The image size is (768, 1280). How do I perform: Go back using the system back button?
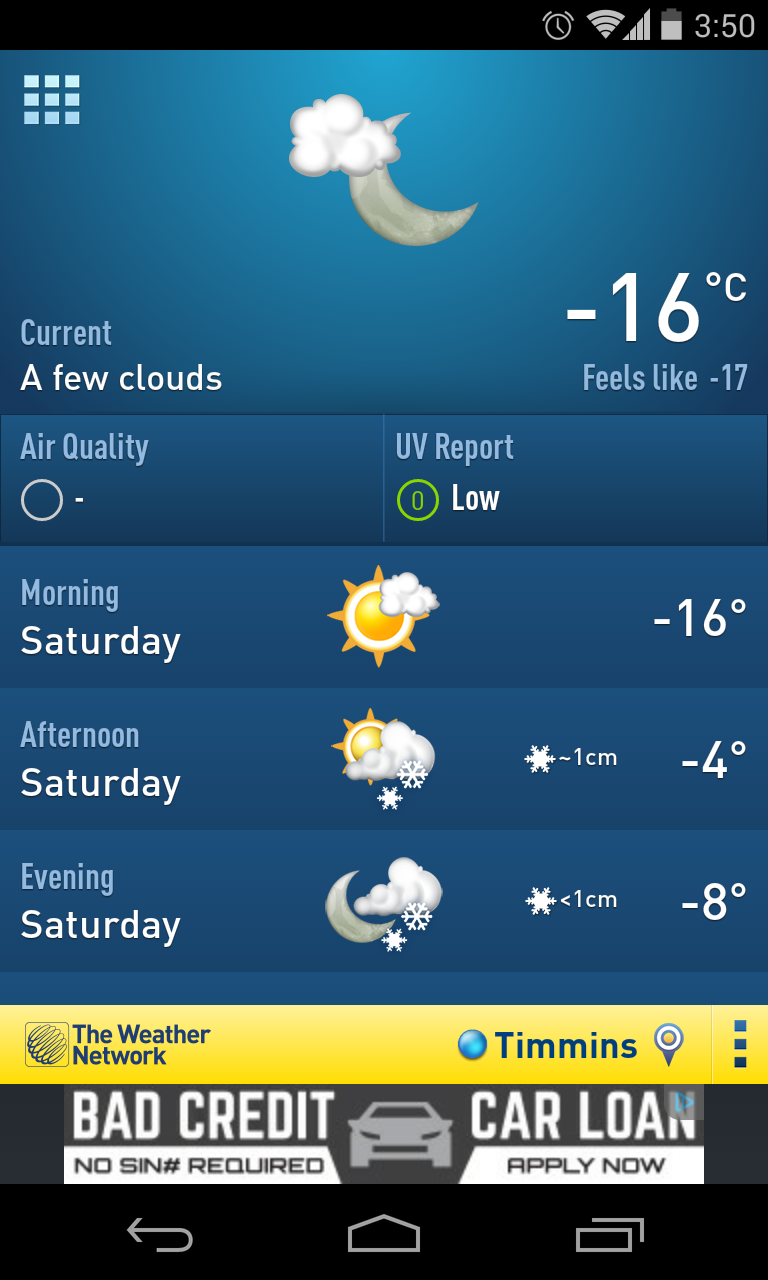tap(160, 1236)
